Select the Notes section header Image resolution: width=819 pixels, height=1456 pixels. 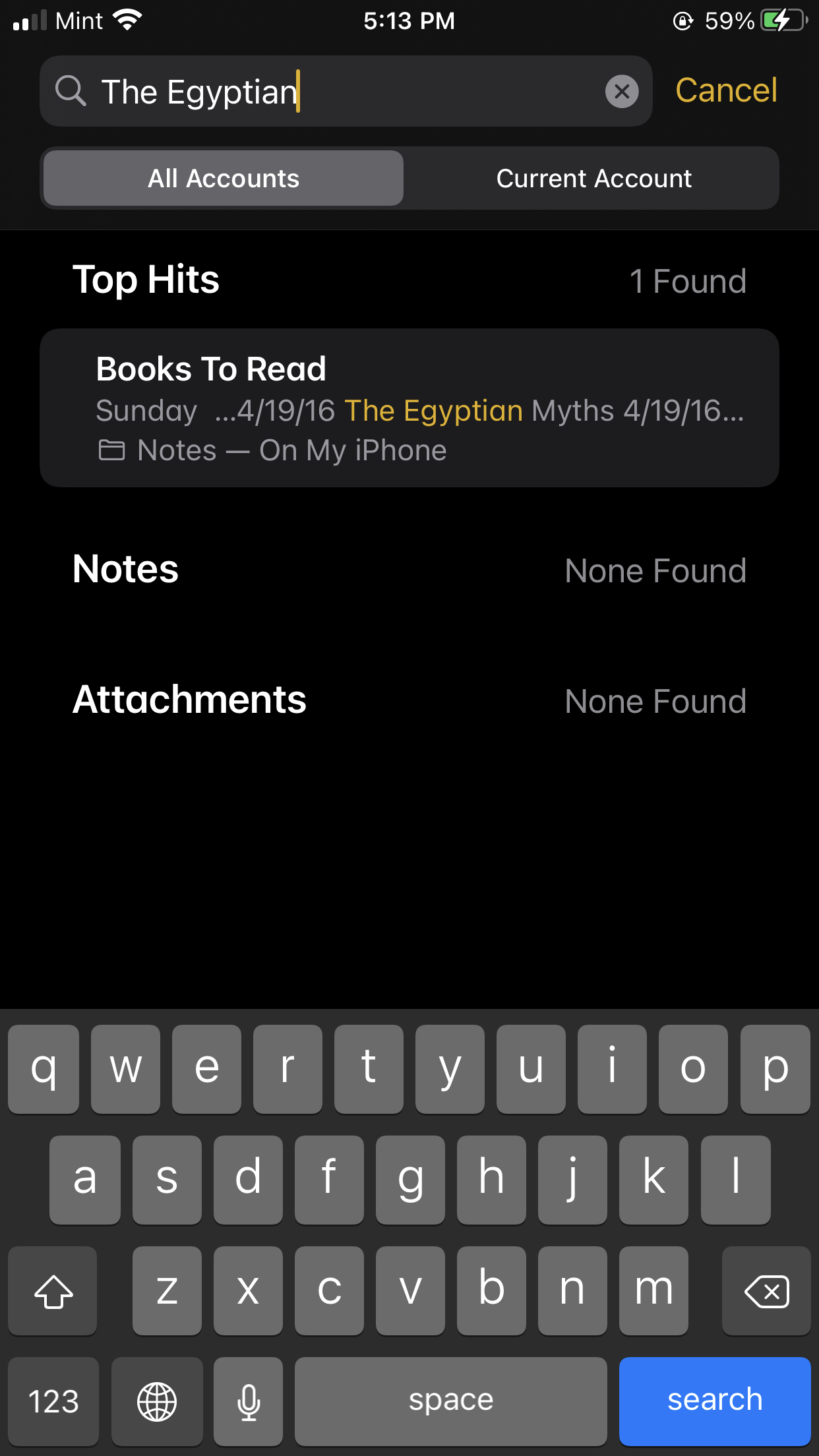pos(125,570)
